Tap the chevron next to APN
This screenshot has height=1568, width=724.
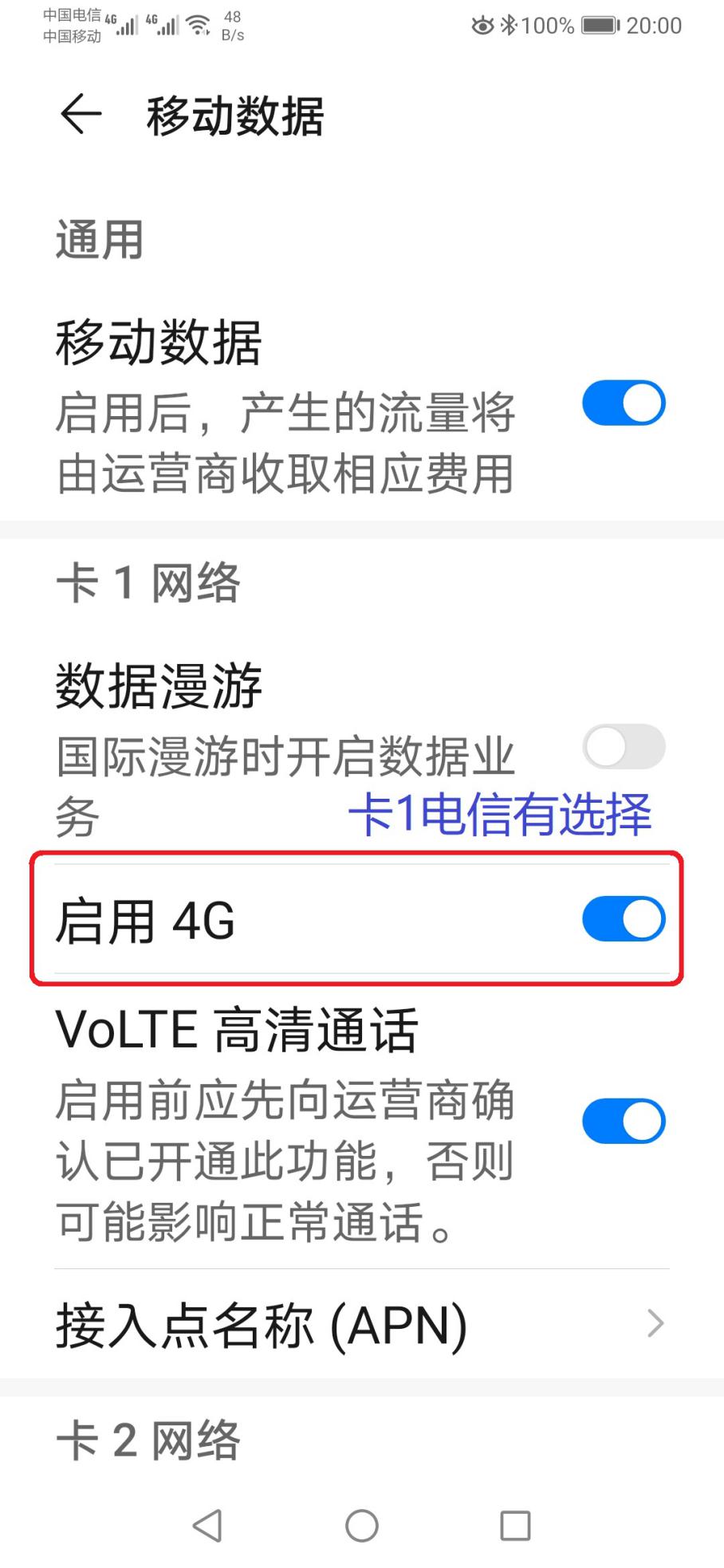[655, 1323]
